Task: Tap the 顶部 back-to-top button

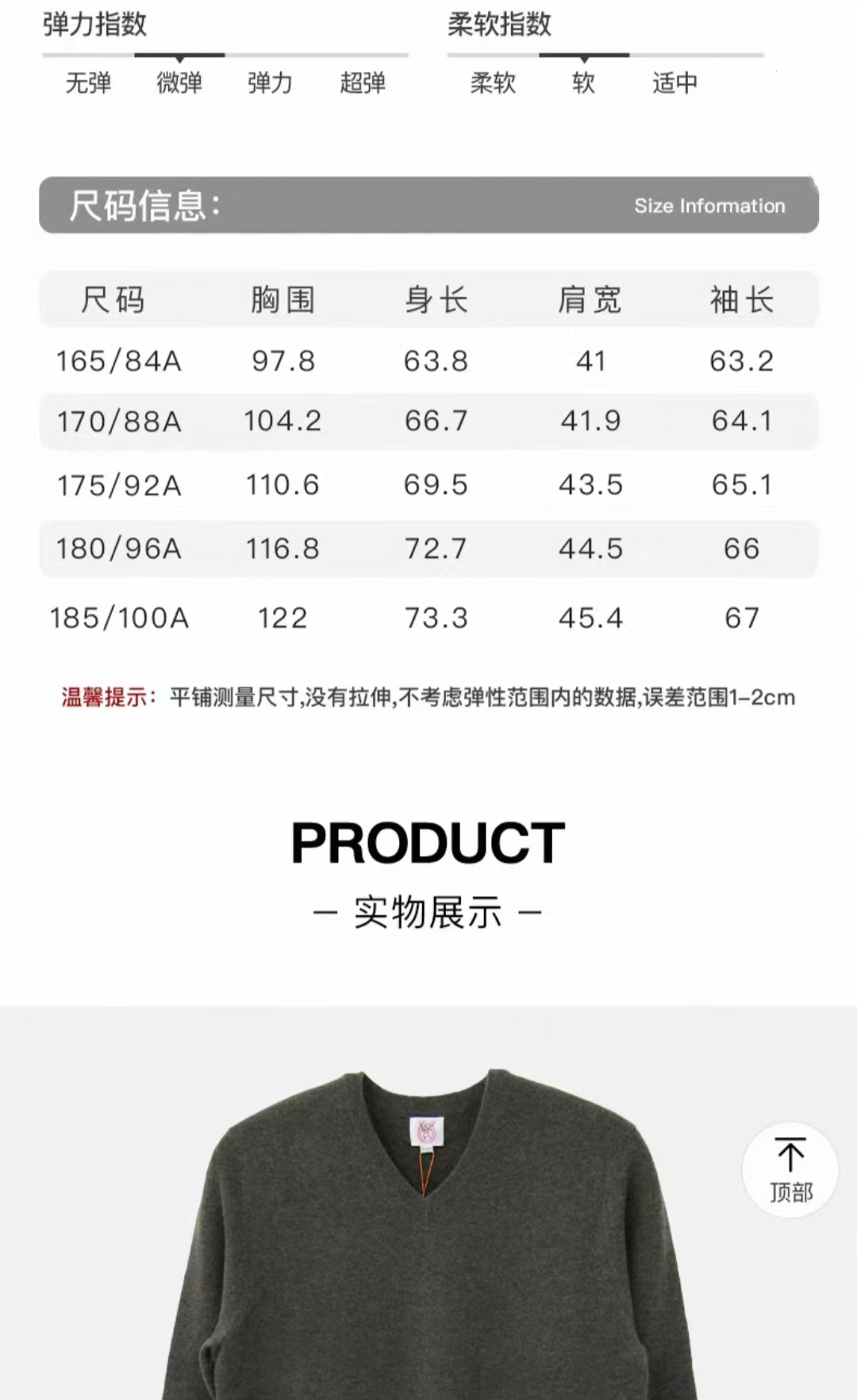Action: click(790, 1170)
